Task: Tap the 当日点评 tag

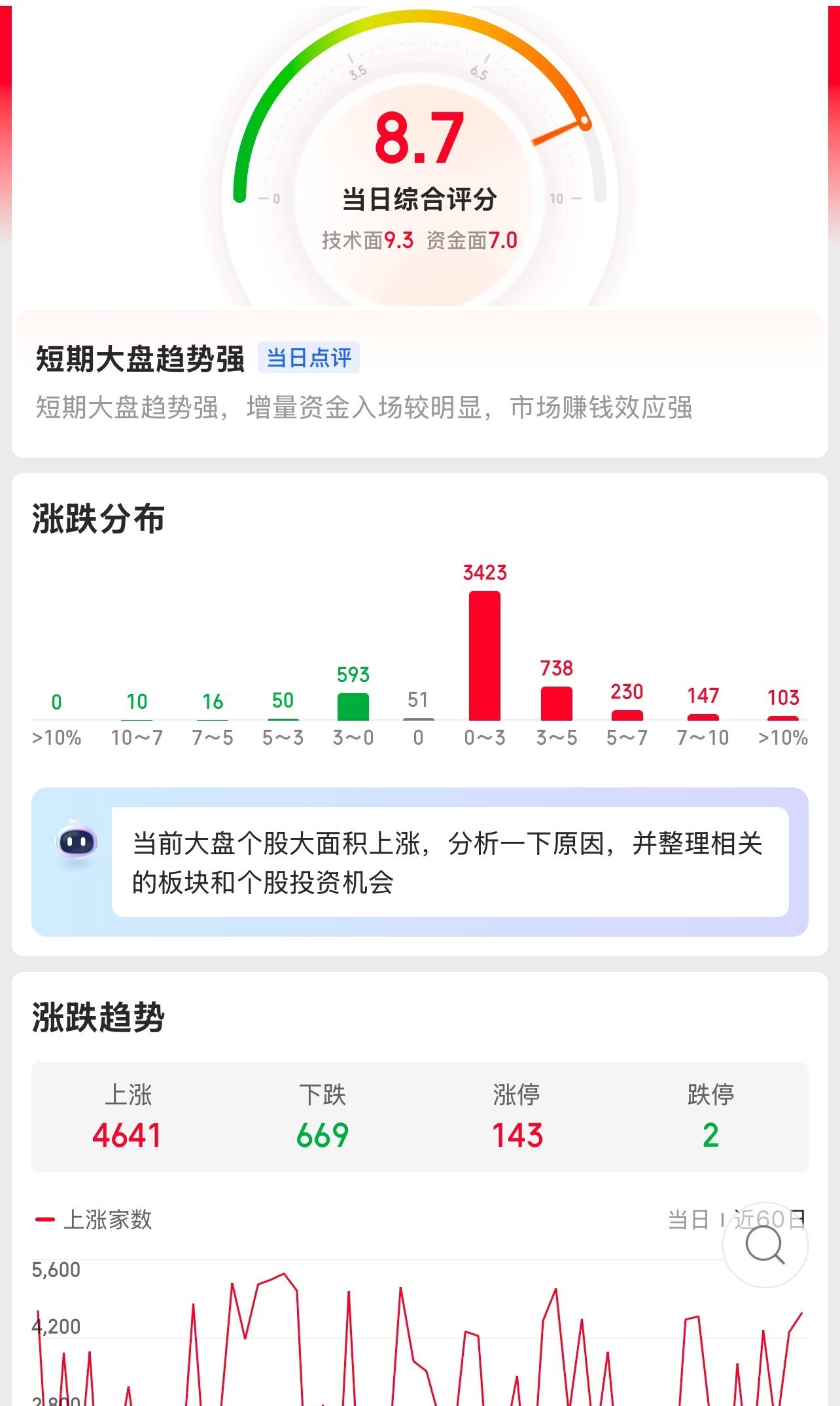Action: 309,358
